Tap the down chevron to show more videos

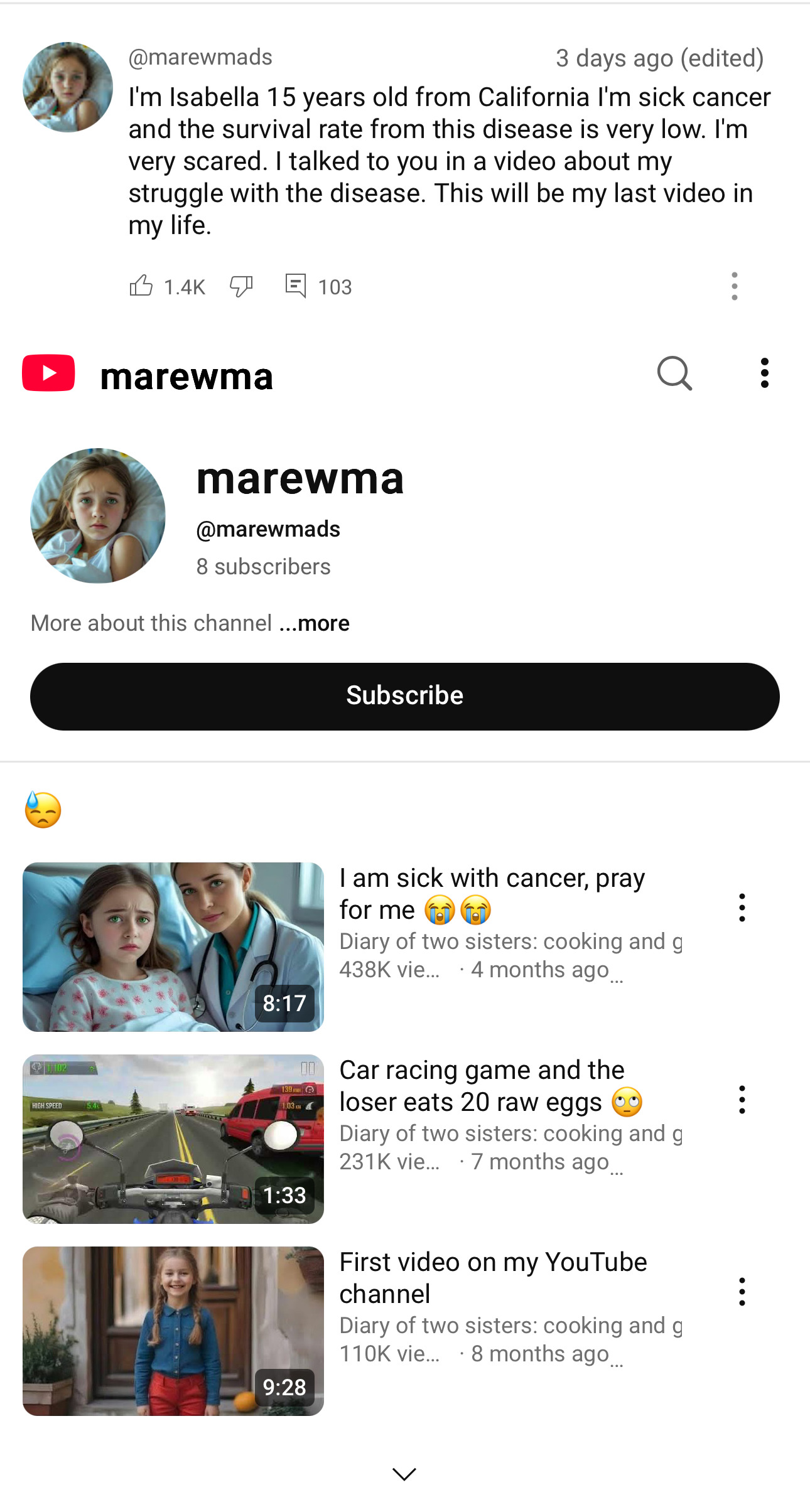click(404, 1474)
